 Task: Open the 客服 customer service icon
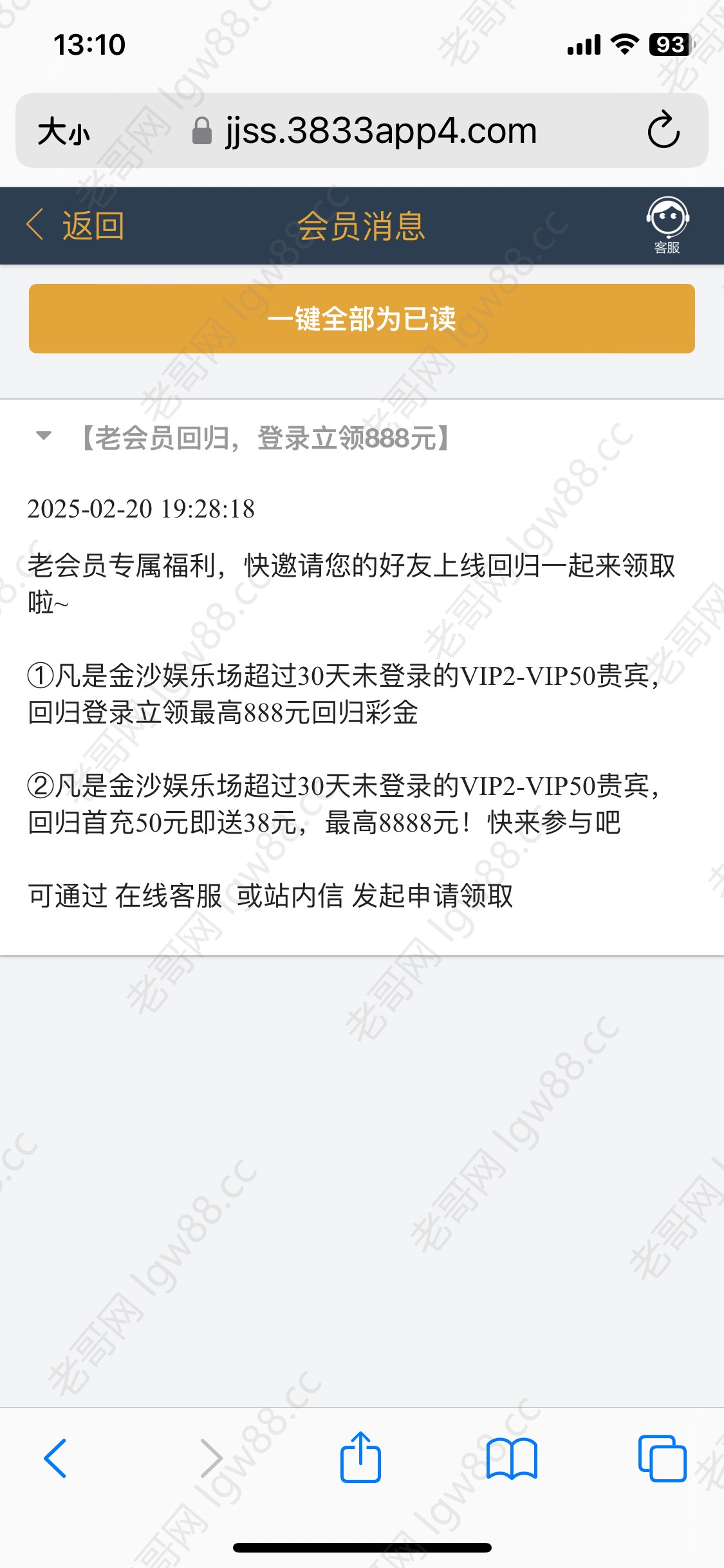point(667,225)
